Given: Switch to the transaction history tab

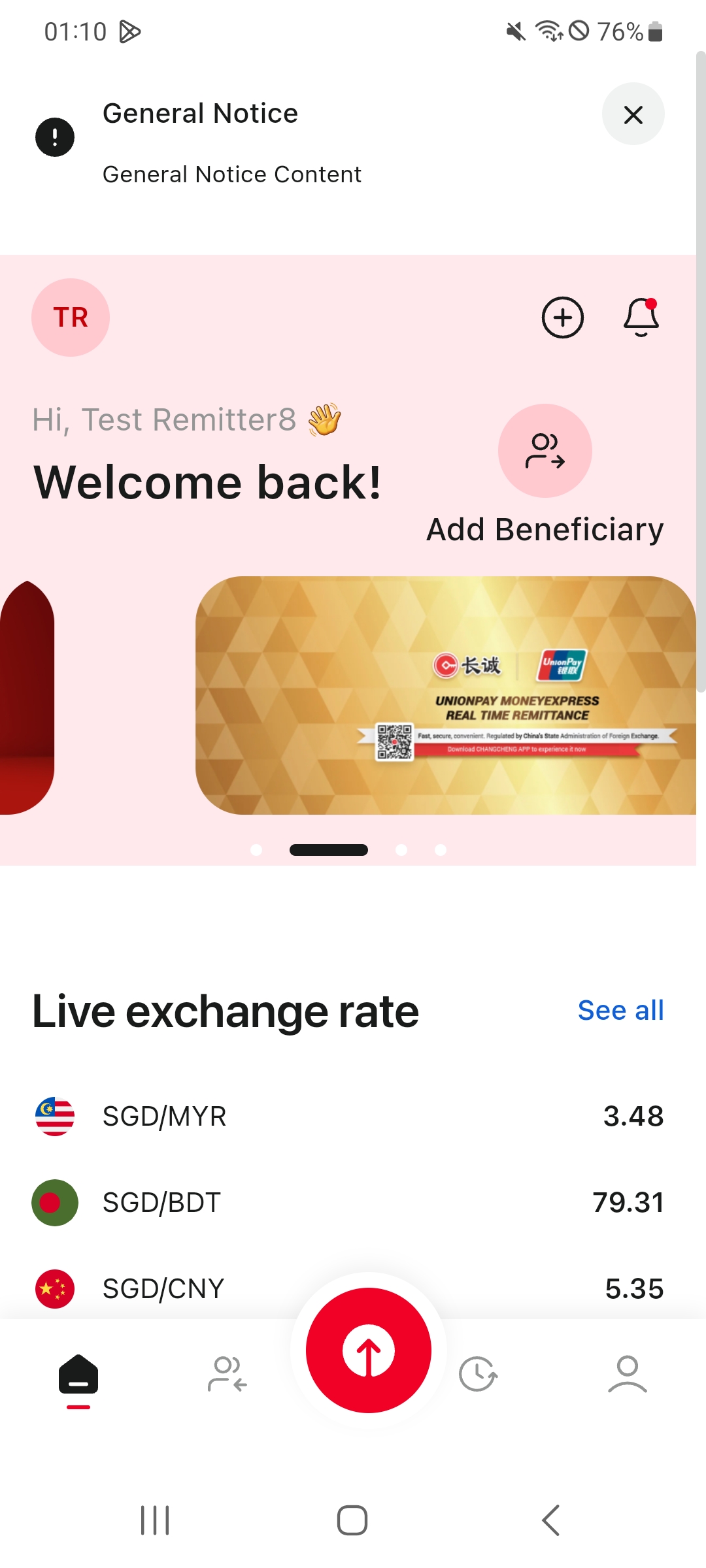Looking at the screenshot, I should coord(478,1375).
